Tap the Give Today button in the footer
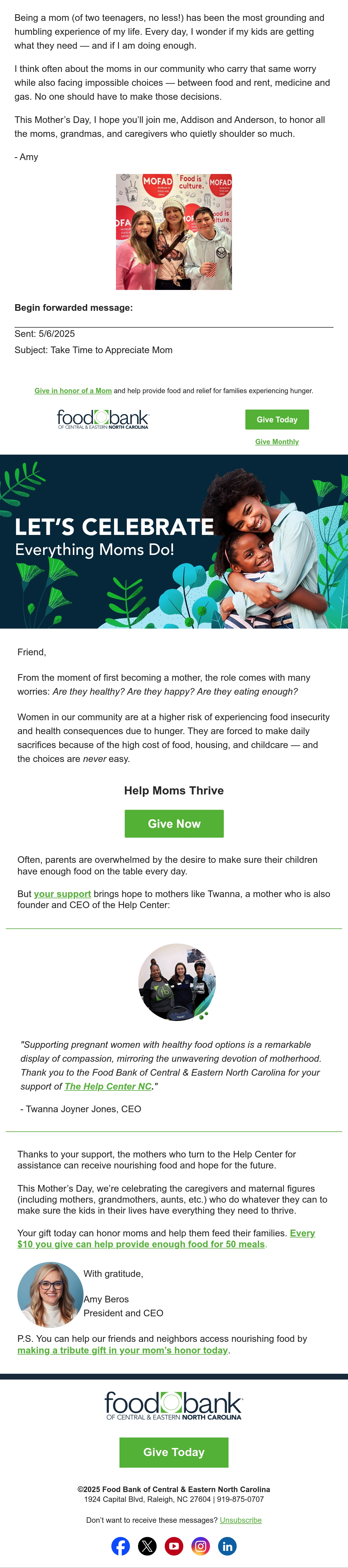Viewport: 348px width, 1568px height. (174, 1452)
